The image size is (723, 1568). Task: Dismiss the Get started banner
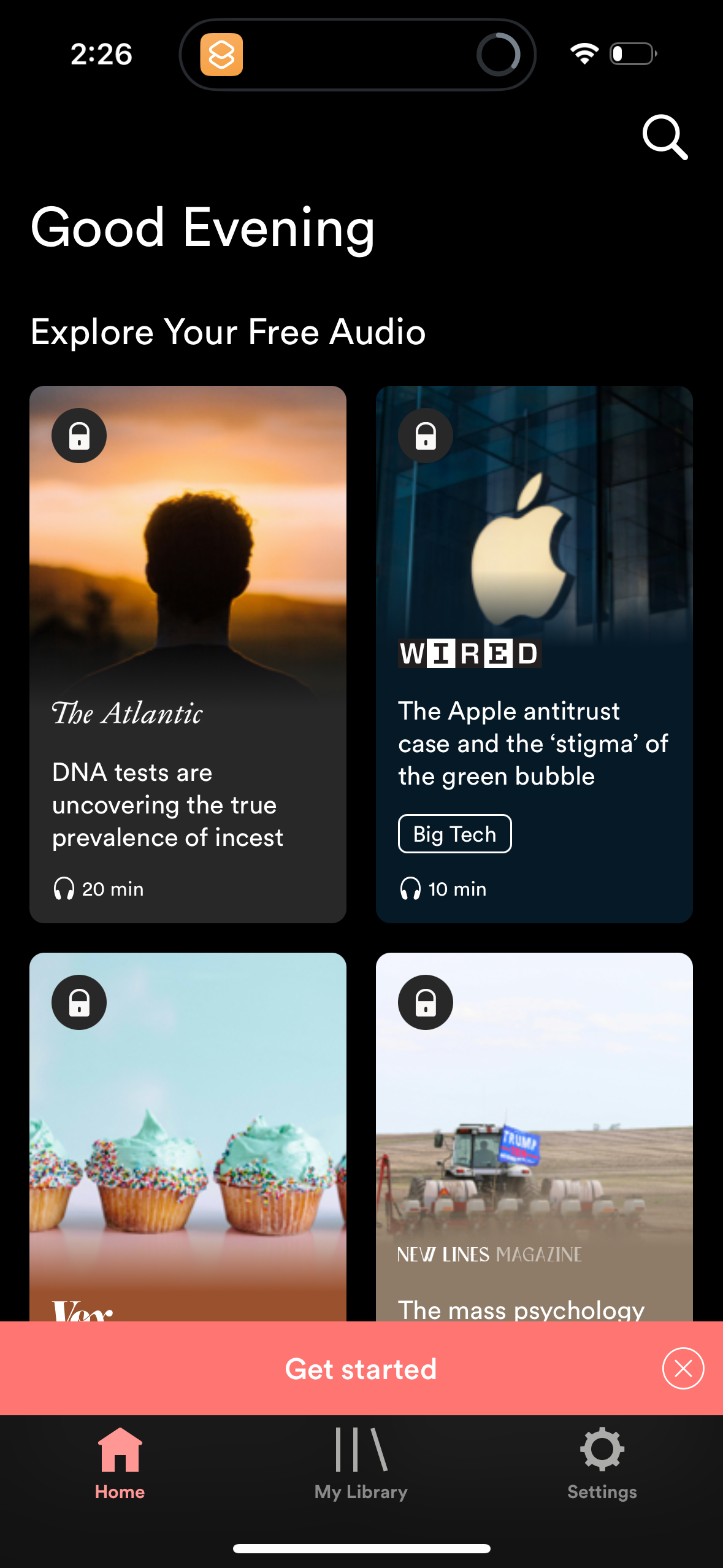(683, 1368)
